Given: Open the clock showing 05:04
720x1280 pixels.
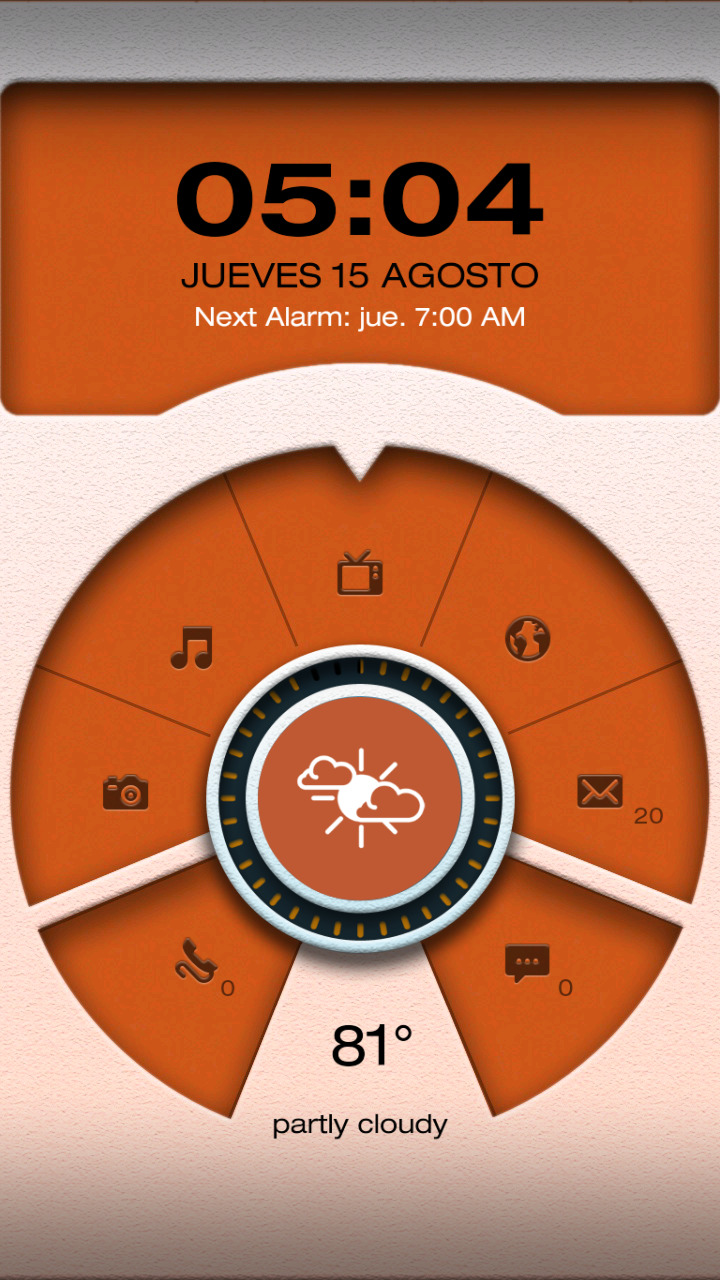Looking at the screenshot, I should tap(360, 200).
